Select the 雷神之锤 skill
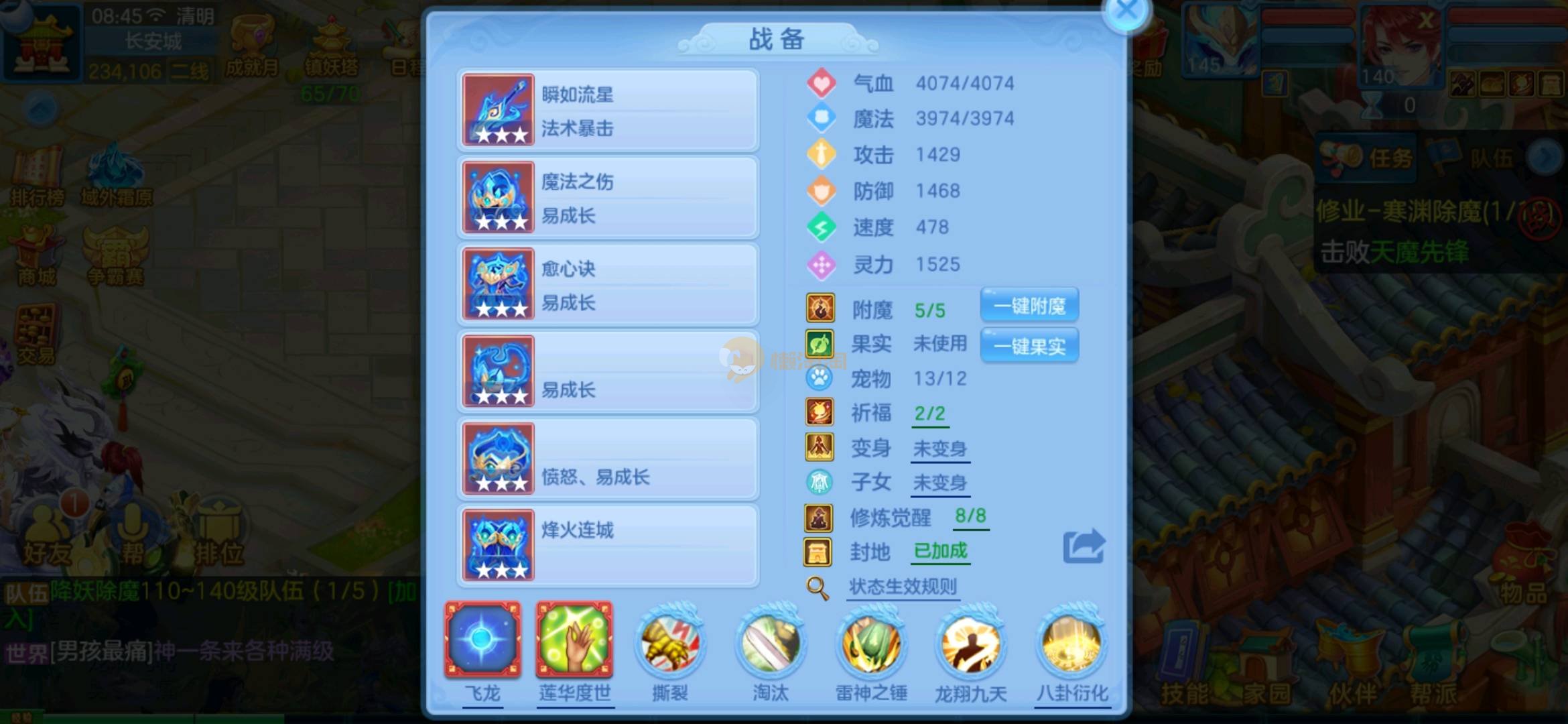This screenshot has width=1568, height=724. (870, 645)
